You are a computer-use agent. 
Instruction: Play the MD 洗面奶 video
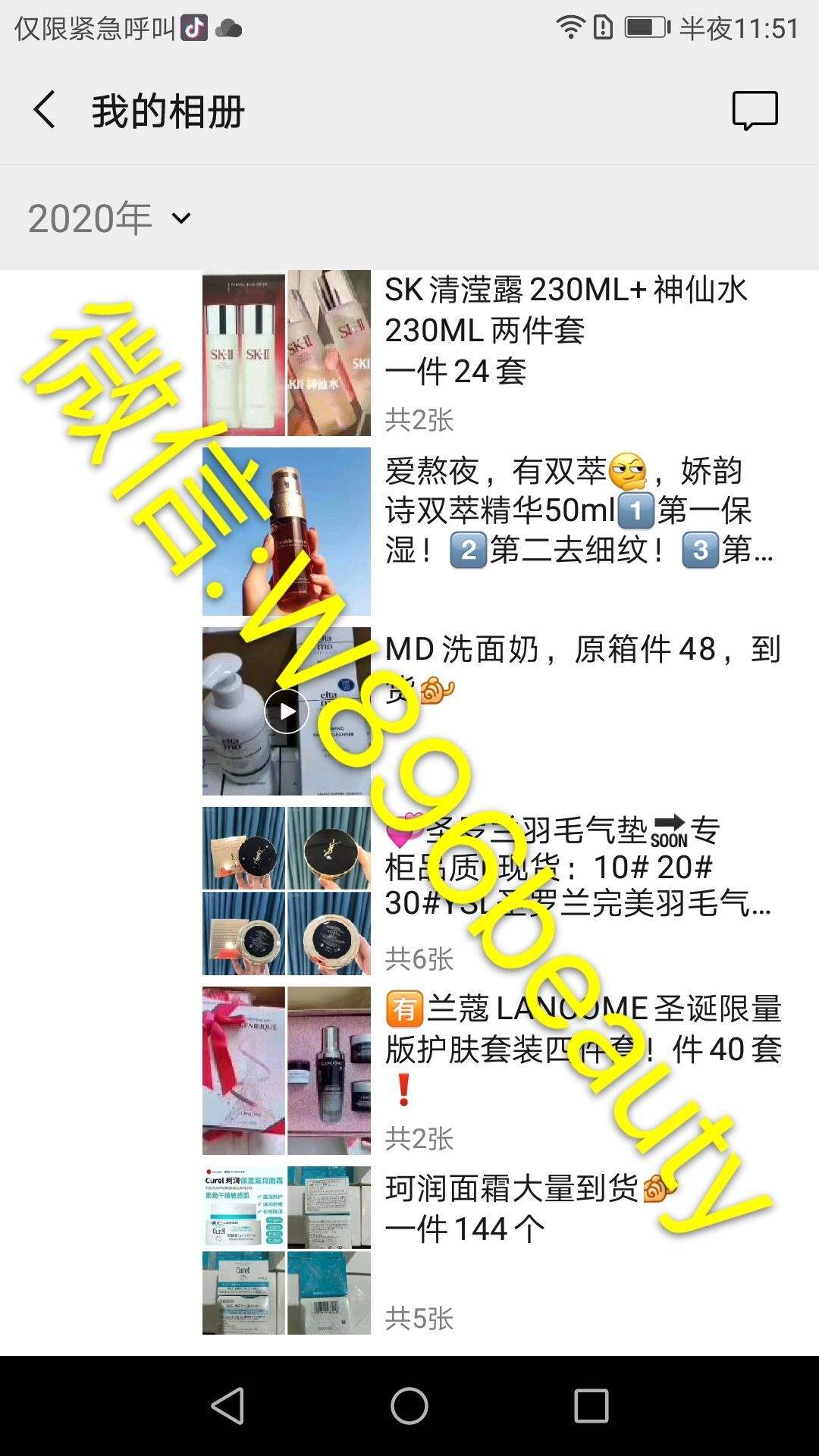[x=286, y=711]
